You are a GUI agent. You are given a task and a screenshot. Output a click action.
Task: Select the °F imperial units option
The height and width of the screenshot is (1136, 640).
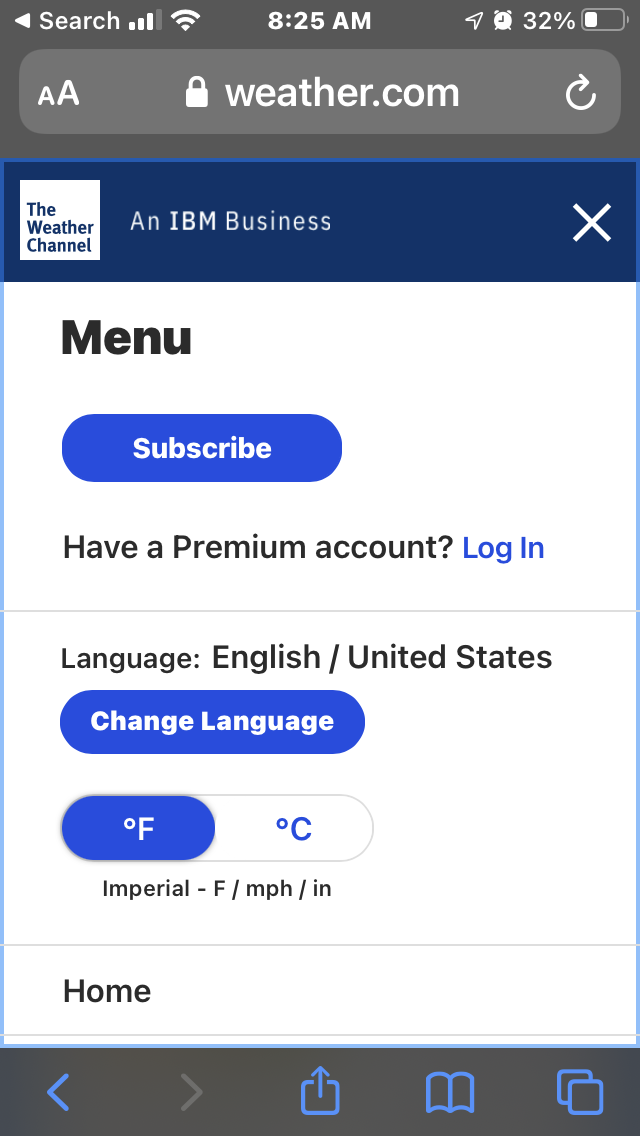[x=139, y=828]
